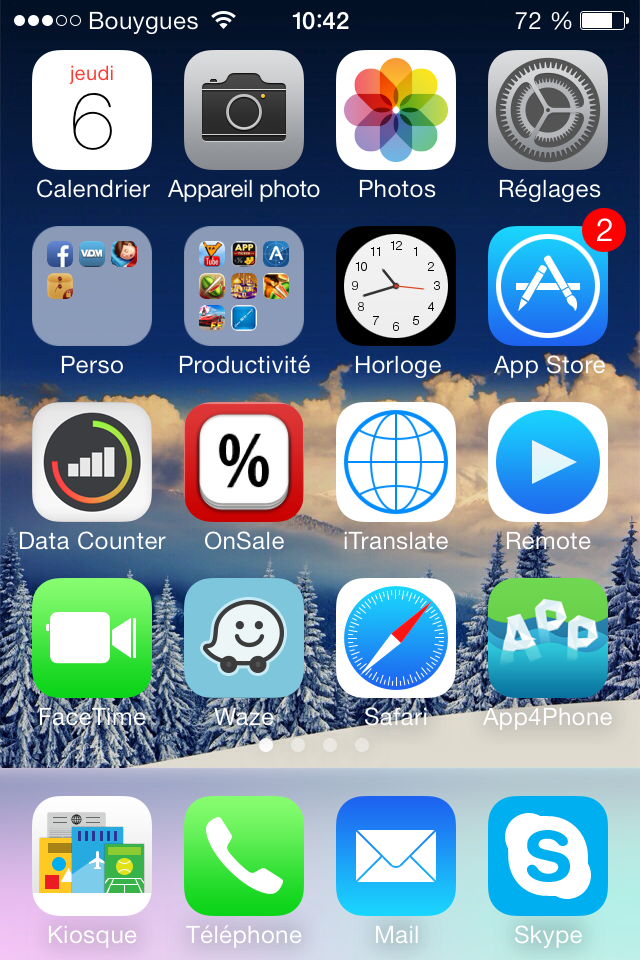The width and height of the screenshot is (640, 960).
Task: Open Mail from the dock
Action: pos(396,856)
